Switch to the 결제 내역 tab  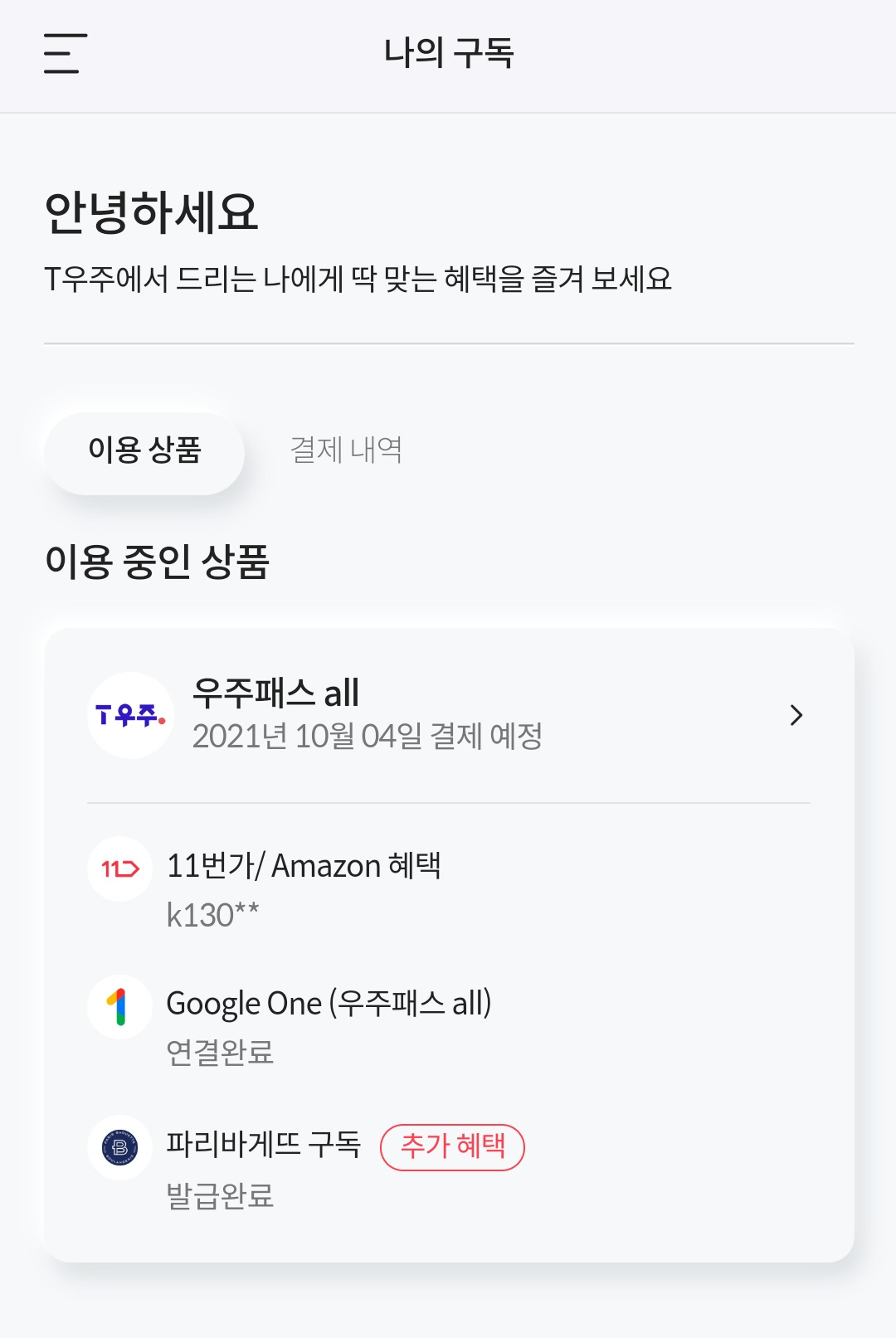pyautogui.click(x=346, y=450)
